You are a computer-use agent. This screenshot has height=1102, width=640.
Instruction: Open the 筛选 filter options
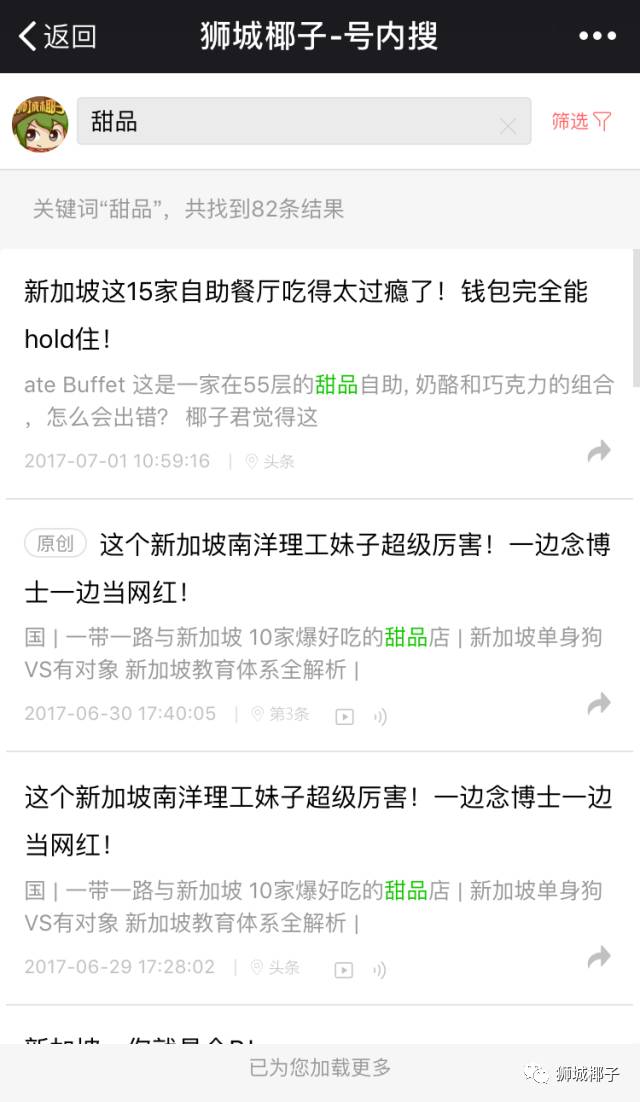[581, 121]
